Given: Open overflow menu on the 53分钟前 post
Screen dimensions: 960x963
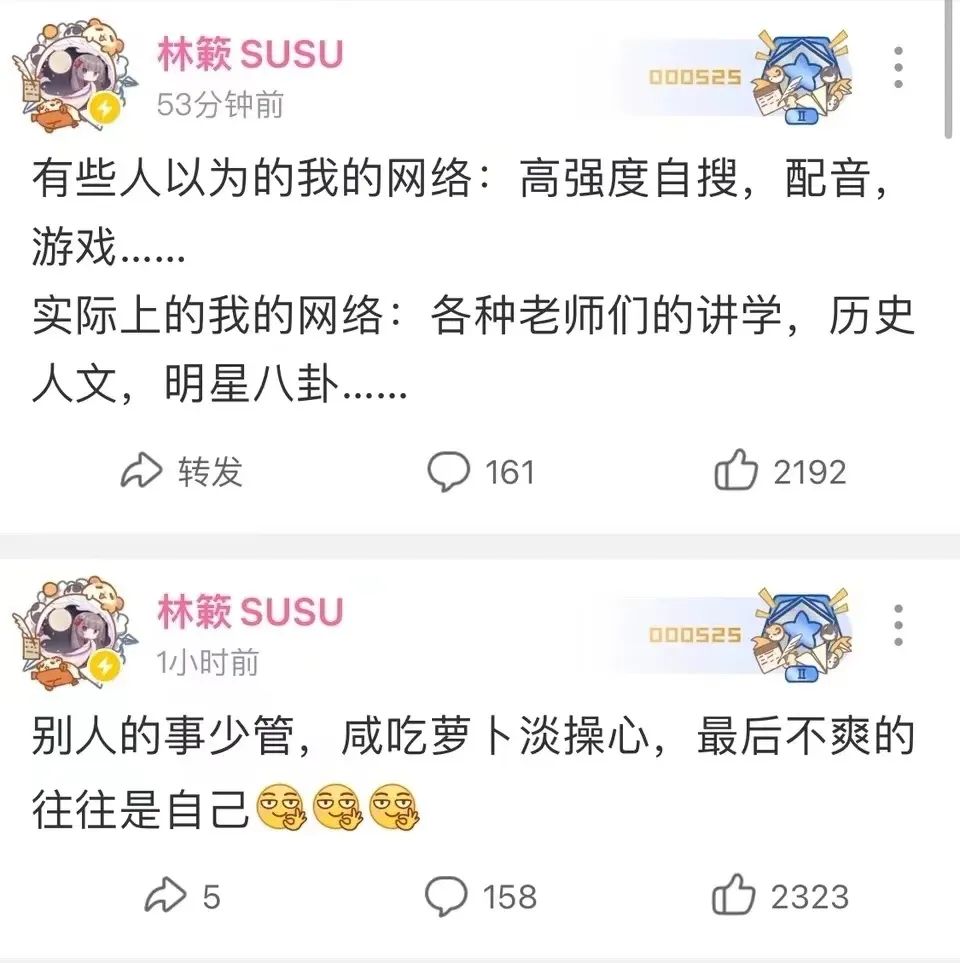Looking at the screenshot, I should click(898, 67).
